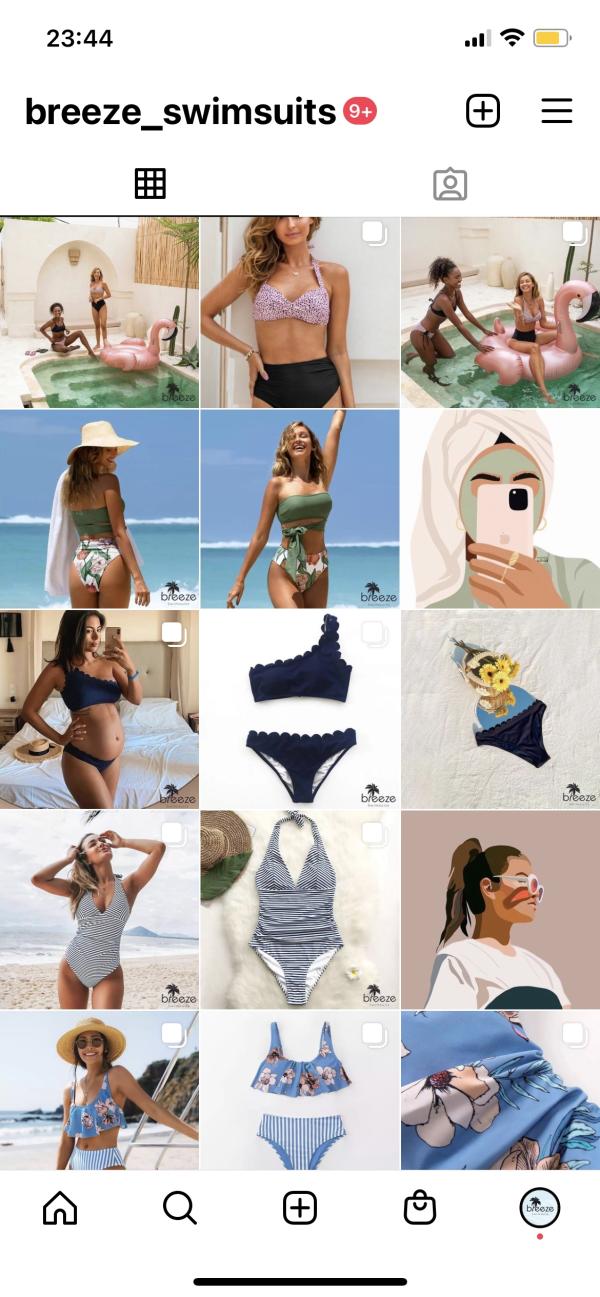Open the face mask selfie illustration post
The image size is (600, 1297).
tap(500, 509)
